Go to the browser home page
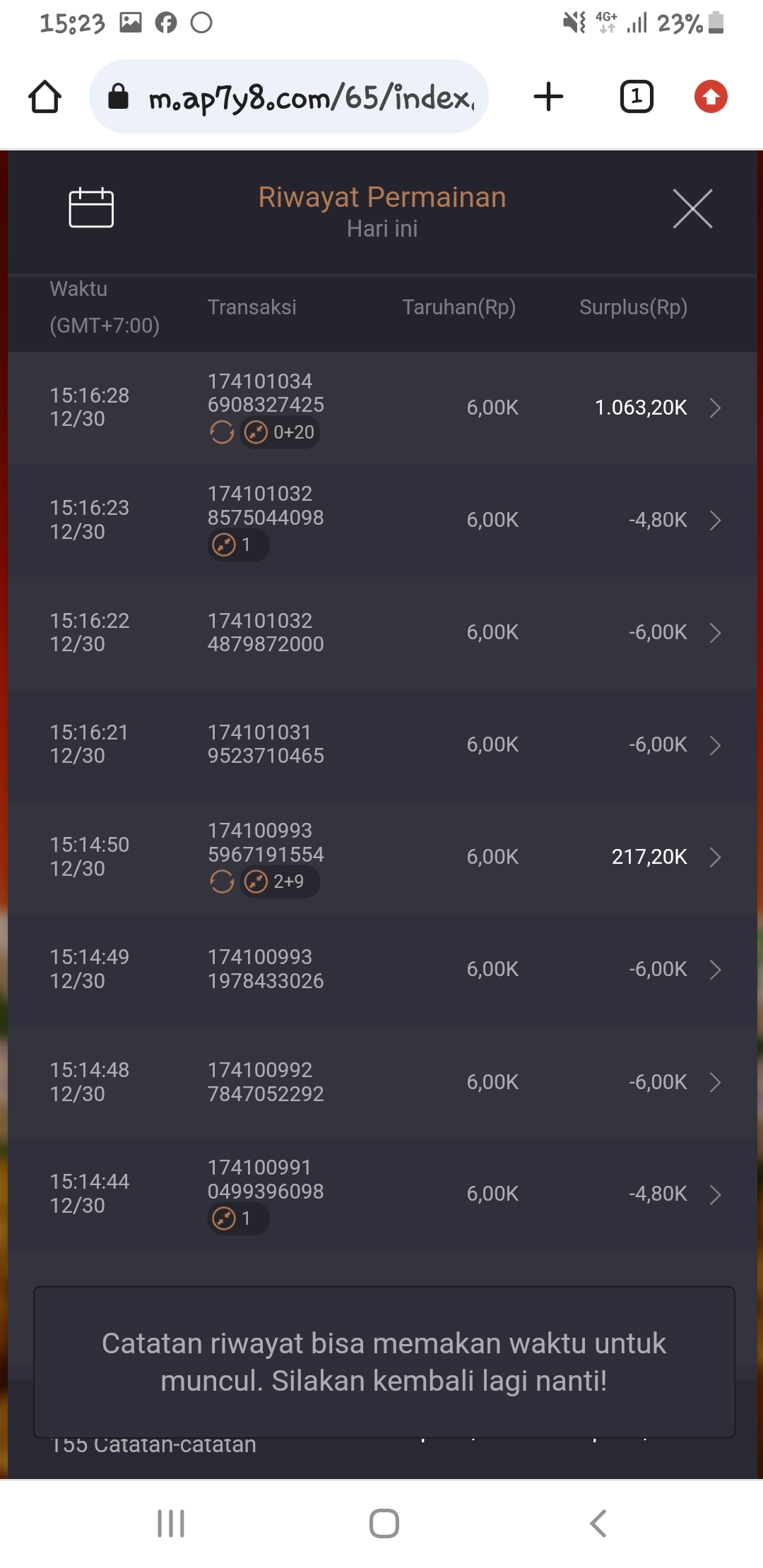The image size is (763, 1568). [x=45, y=97]
